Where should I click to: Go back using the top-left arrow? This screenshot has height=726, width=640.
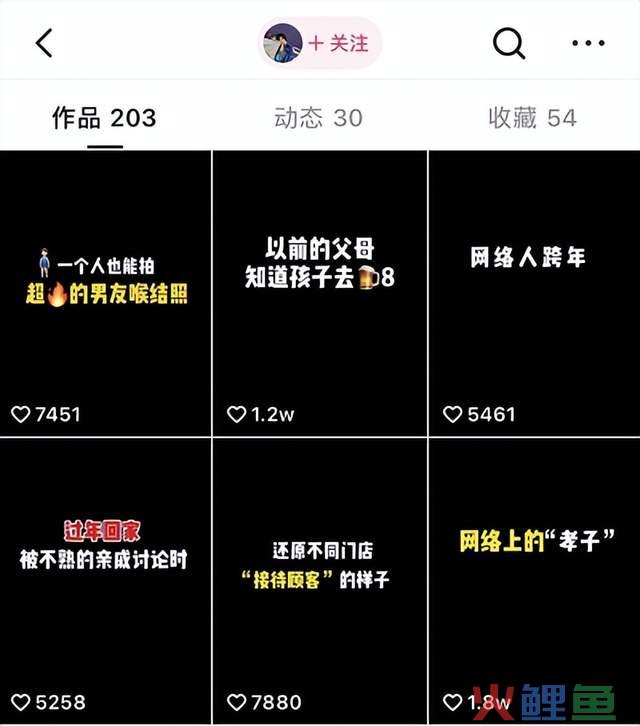click(44, 43)
